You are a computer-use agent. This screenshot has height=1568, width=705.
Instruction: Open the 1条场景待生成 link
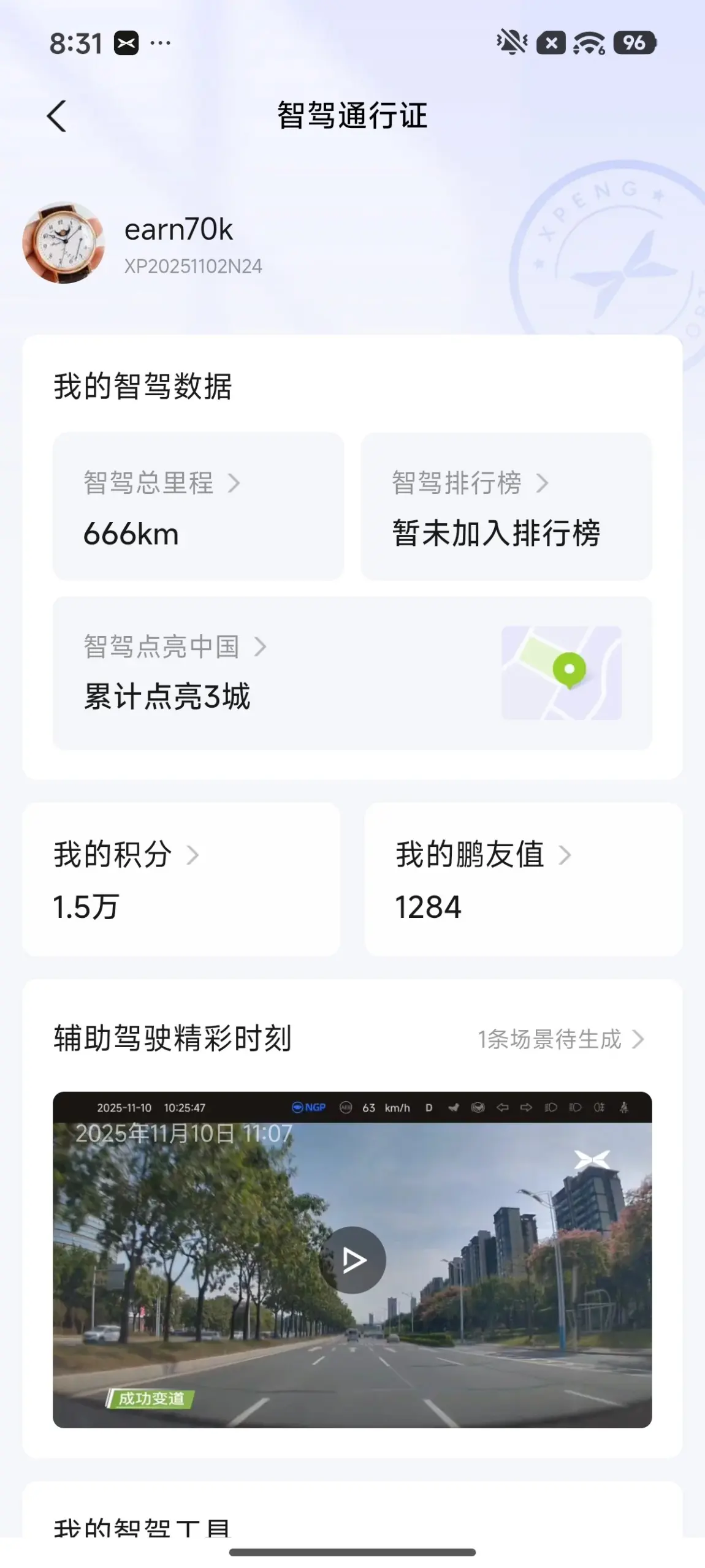click(x=560, y=1039)
